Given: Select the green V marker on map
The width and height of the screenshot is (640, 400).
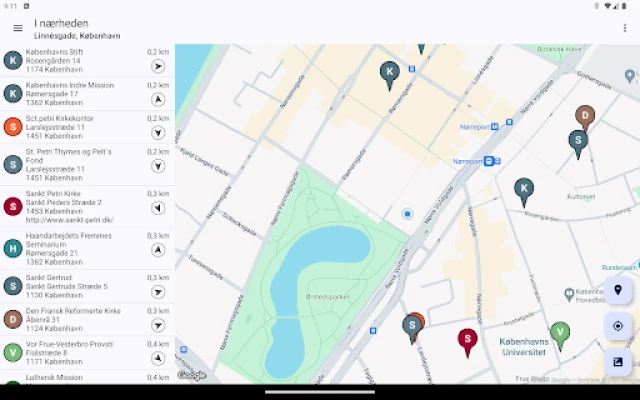Looking at the screenshot, I should click(x=560, y=333).
